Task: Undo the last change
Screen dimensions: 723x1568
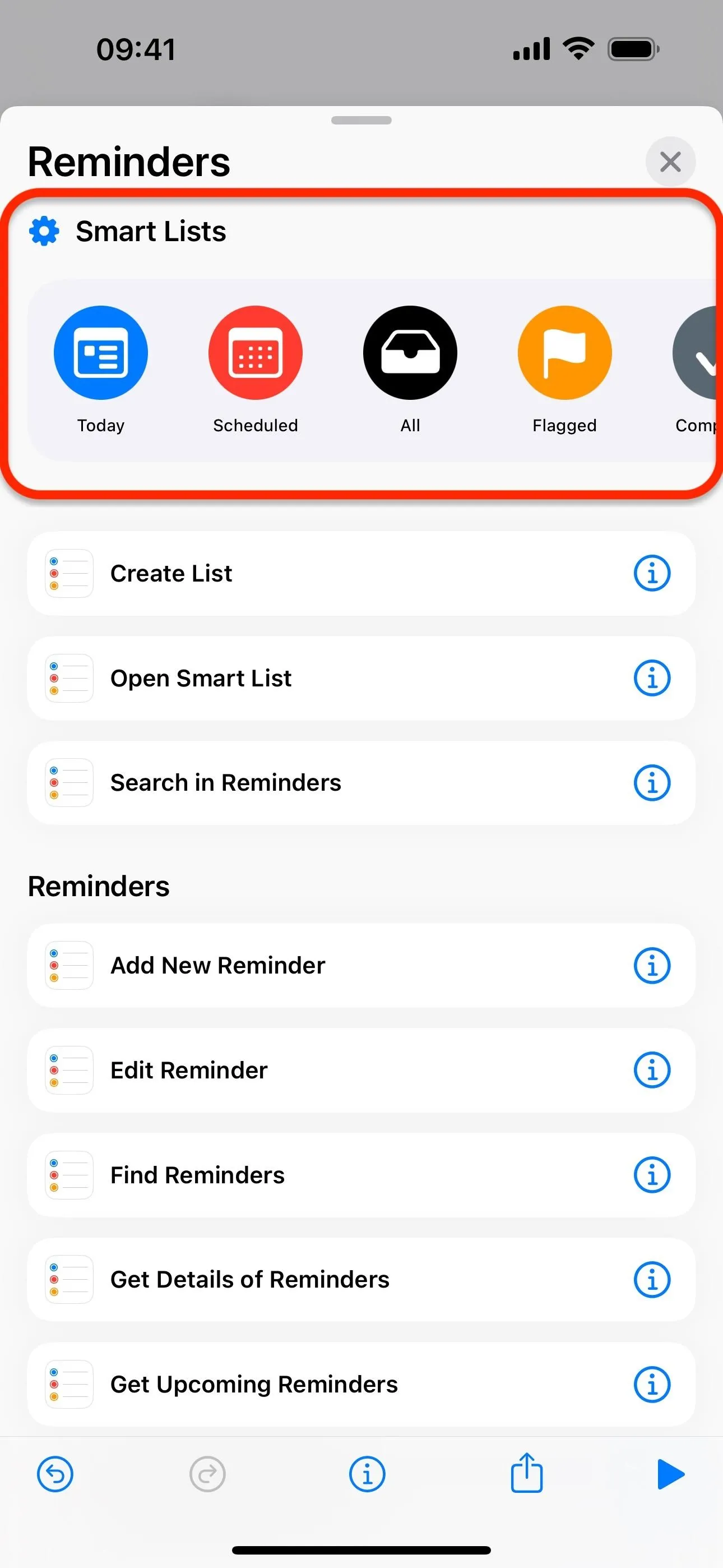Action: coord(55,1474)
